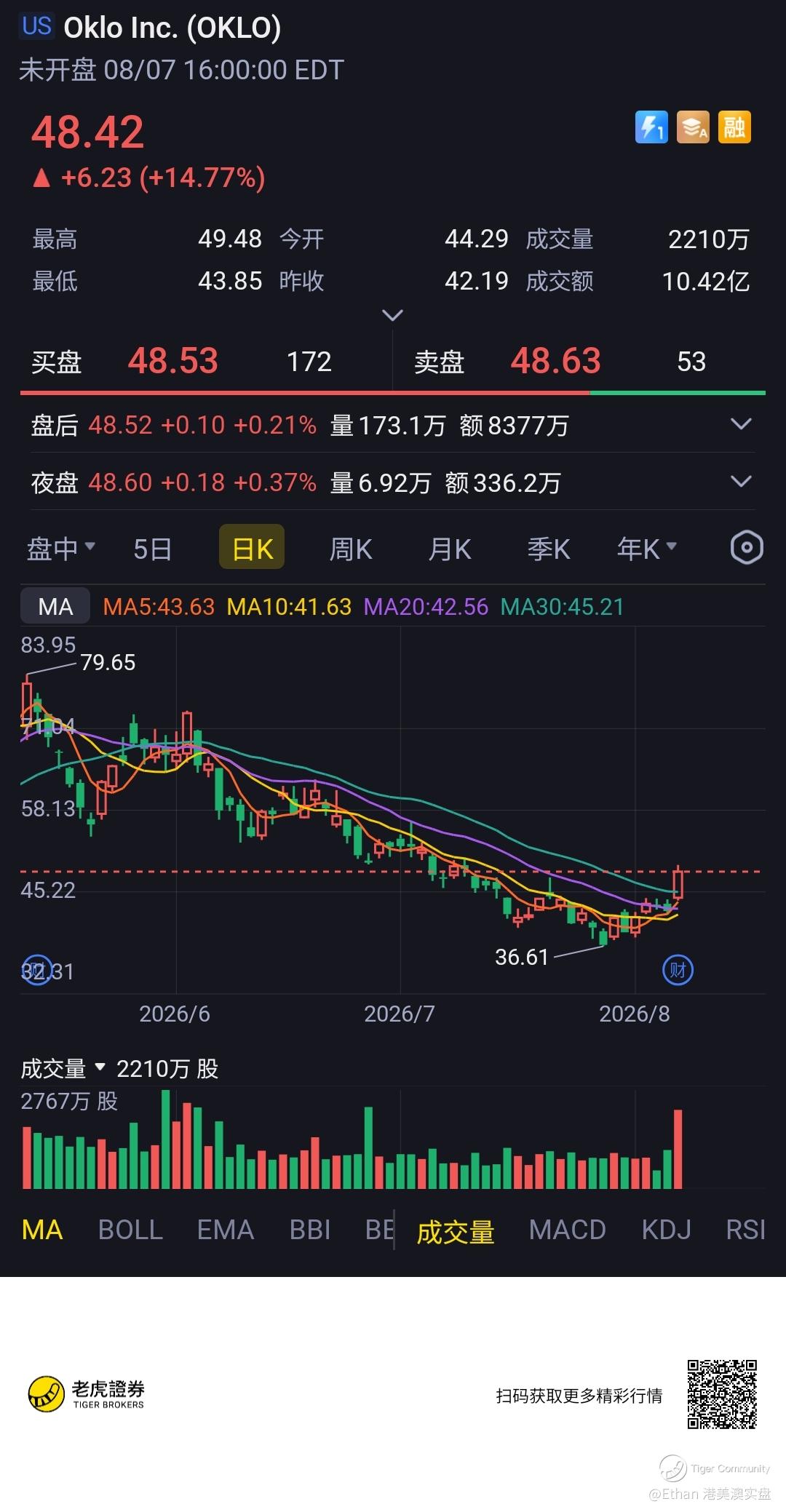The width and height of the screenshot is (786, 1512).
Task: Expand more quote details below the stats
Action: coord(392,316)
